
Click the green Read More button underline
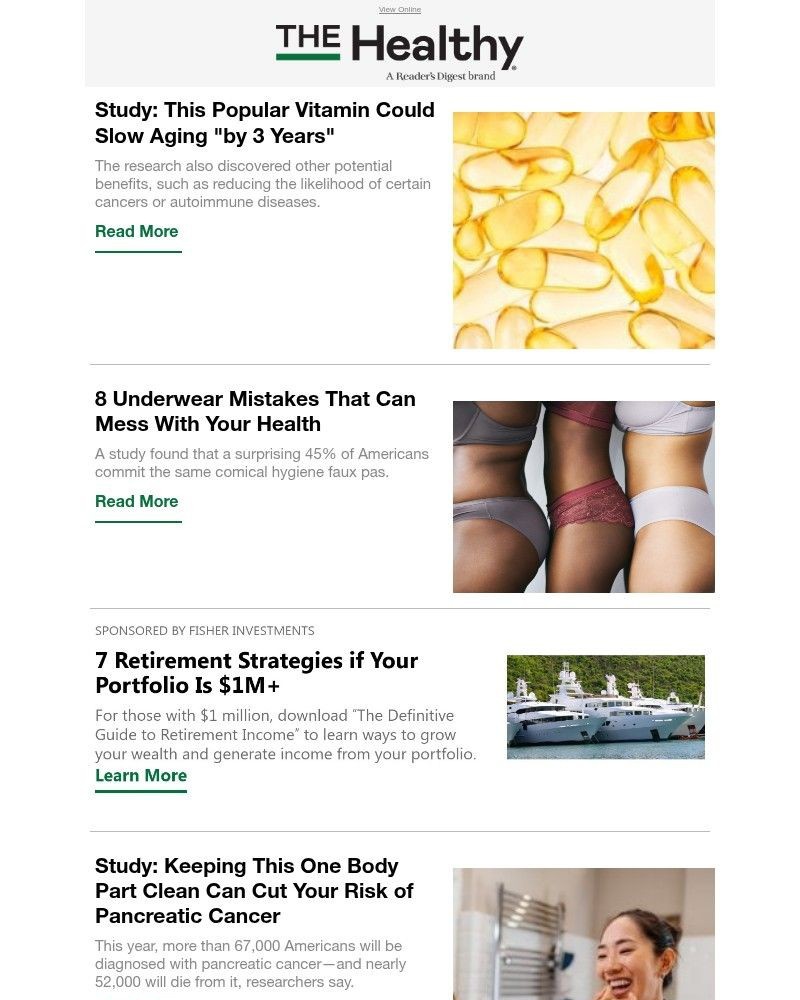(137, 250)
